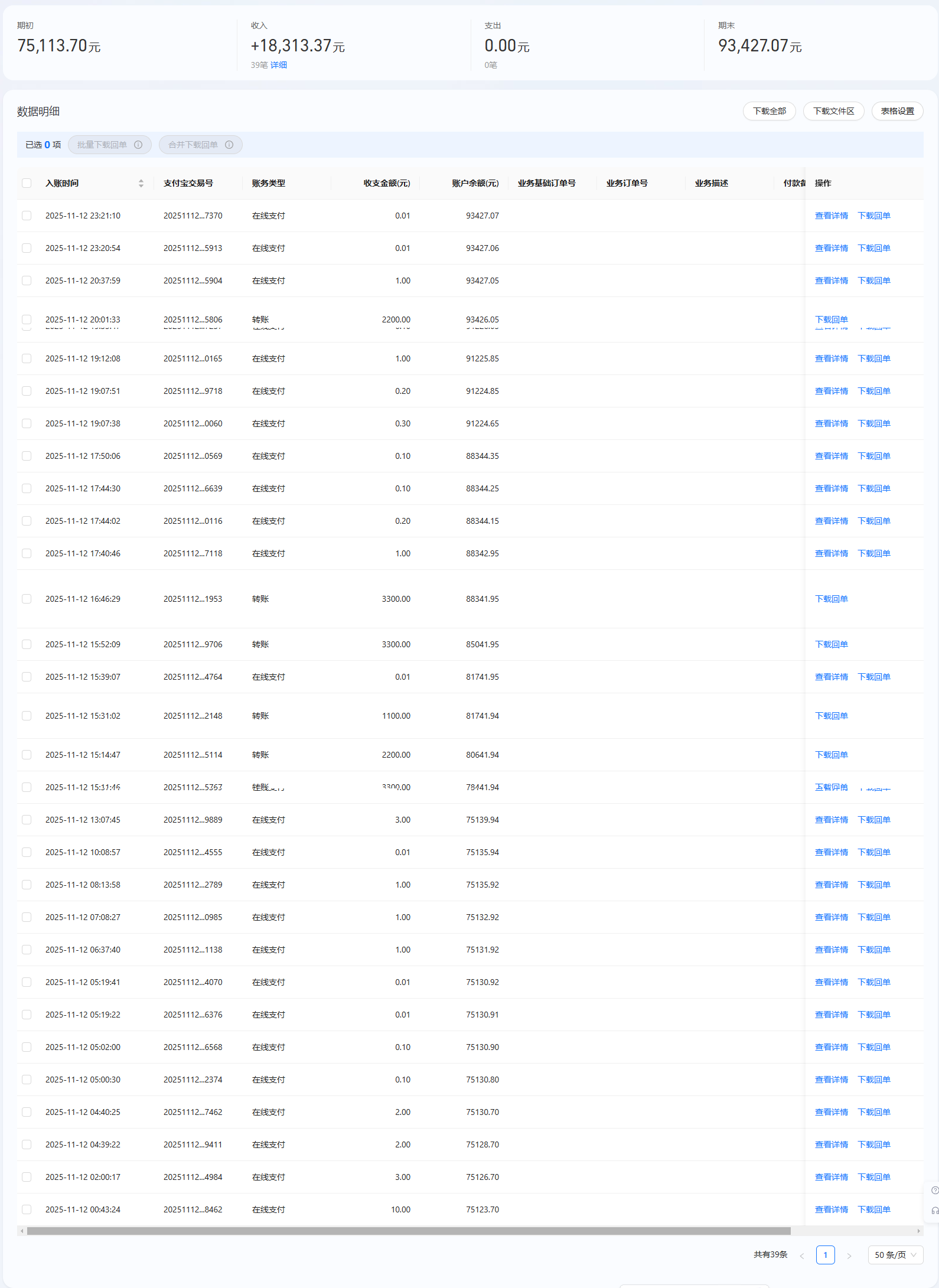Viewport: 939px width, 1288px height.
Task: Download 下载回单 for the 3300.00 transfer at 16:46:29
Action: tap(831, 599)
